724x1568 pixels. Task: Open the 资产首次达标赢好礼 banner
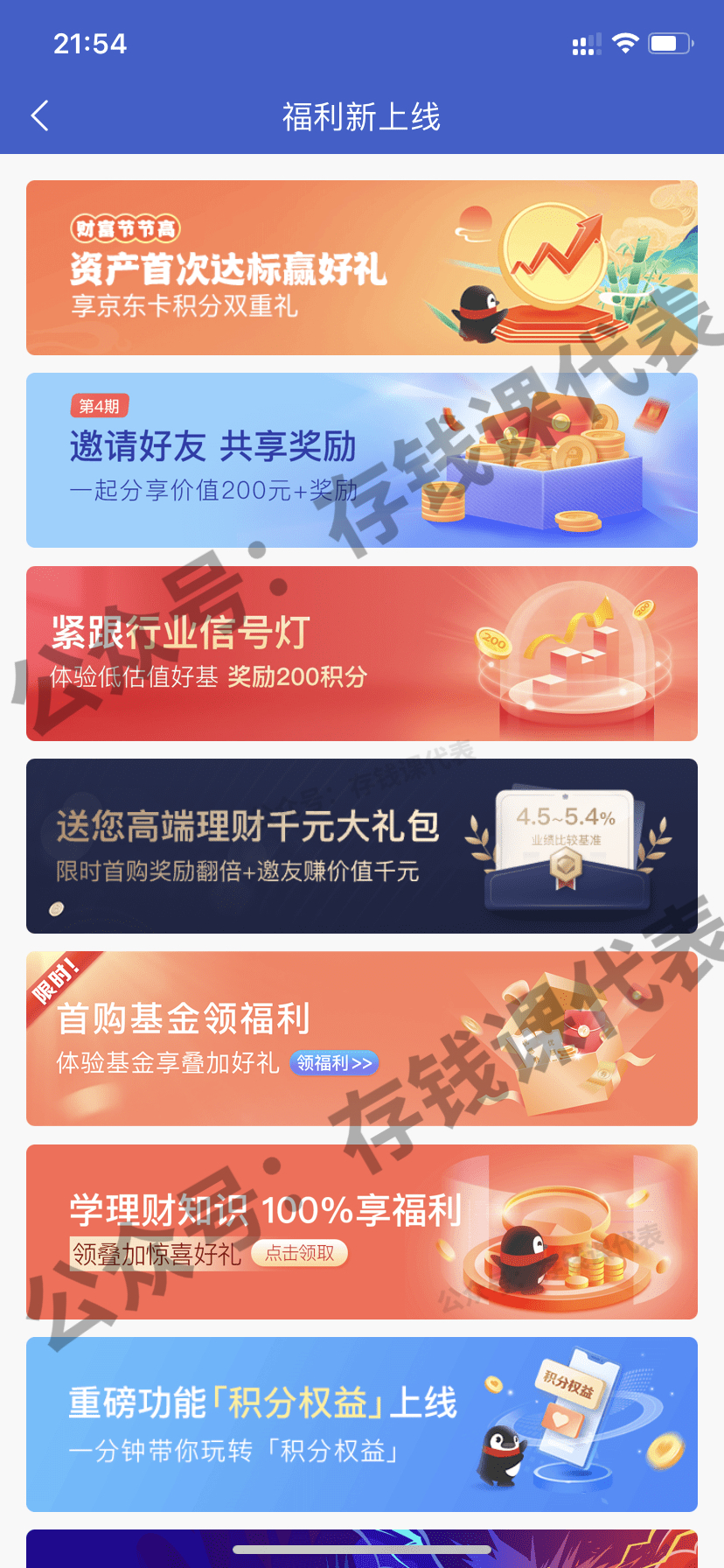362,268
